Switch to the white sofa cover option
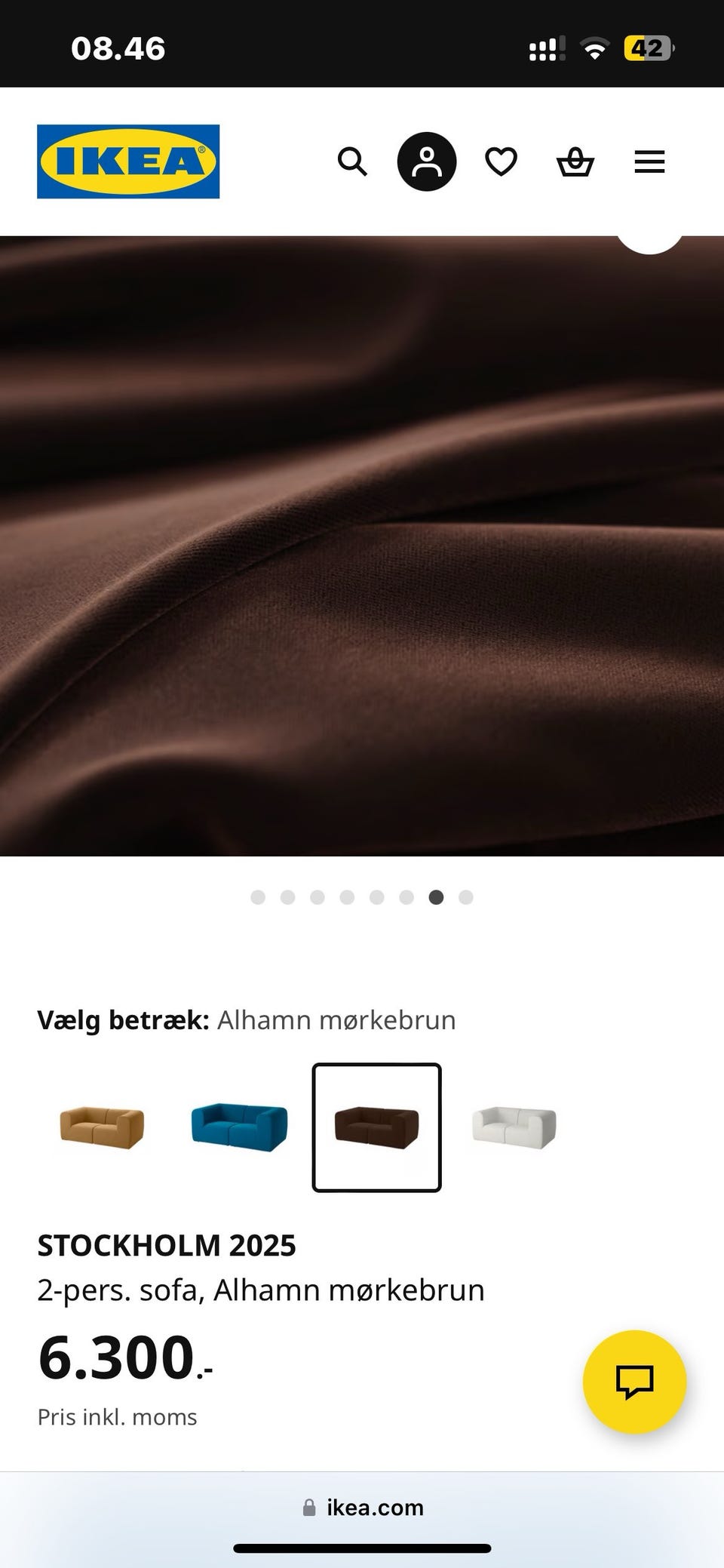Viewport: 724px width, 1568px height. (x=514, y=1127)
